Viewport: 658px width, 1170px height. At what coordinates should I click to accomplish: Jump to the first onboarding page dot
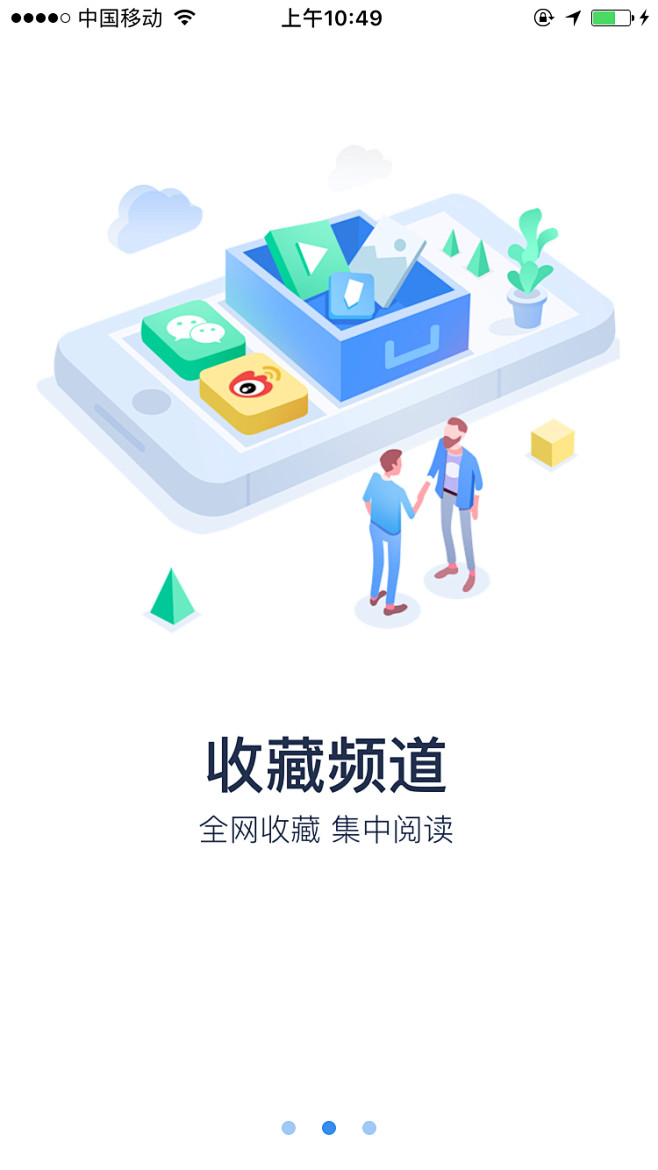(x=289, y=1127)
